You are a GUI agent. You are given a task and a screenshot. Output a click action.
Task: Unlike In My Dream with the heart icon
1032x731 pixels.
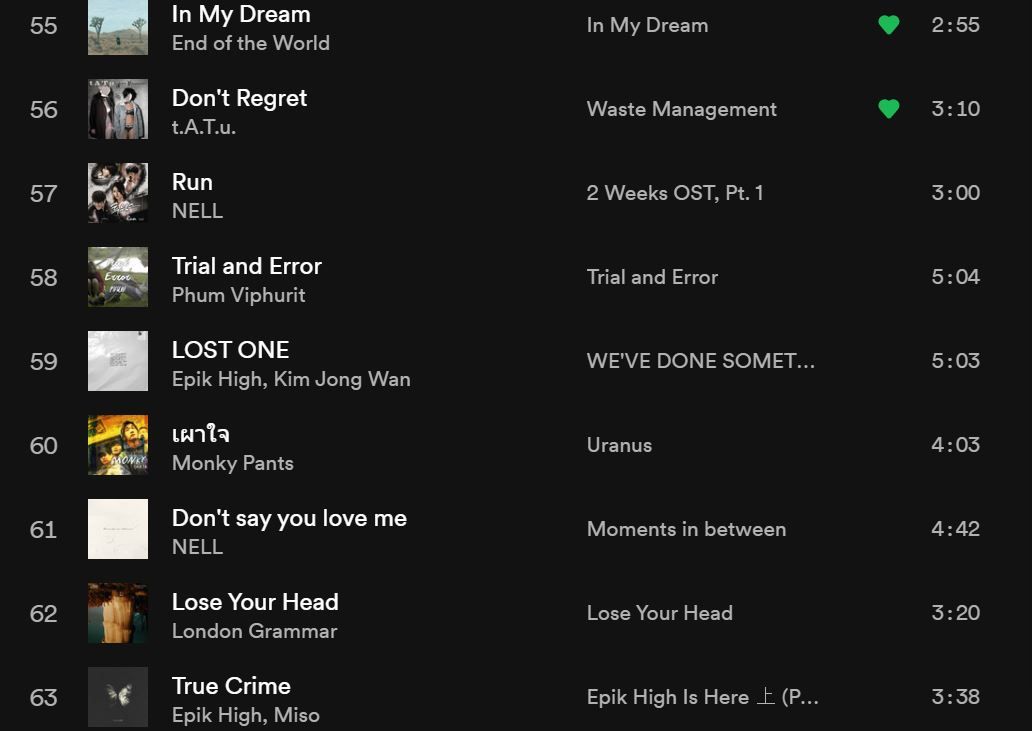pos(888,25)
